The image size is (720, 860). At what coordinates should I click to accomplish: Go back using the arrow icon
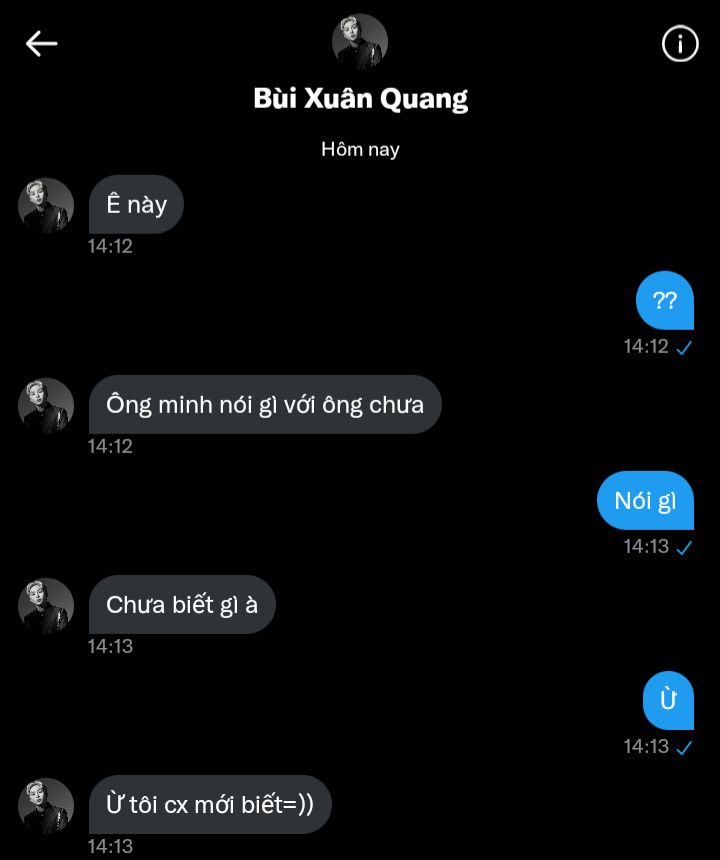pyautogui.click(x=42, y=43)
